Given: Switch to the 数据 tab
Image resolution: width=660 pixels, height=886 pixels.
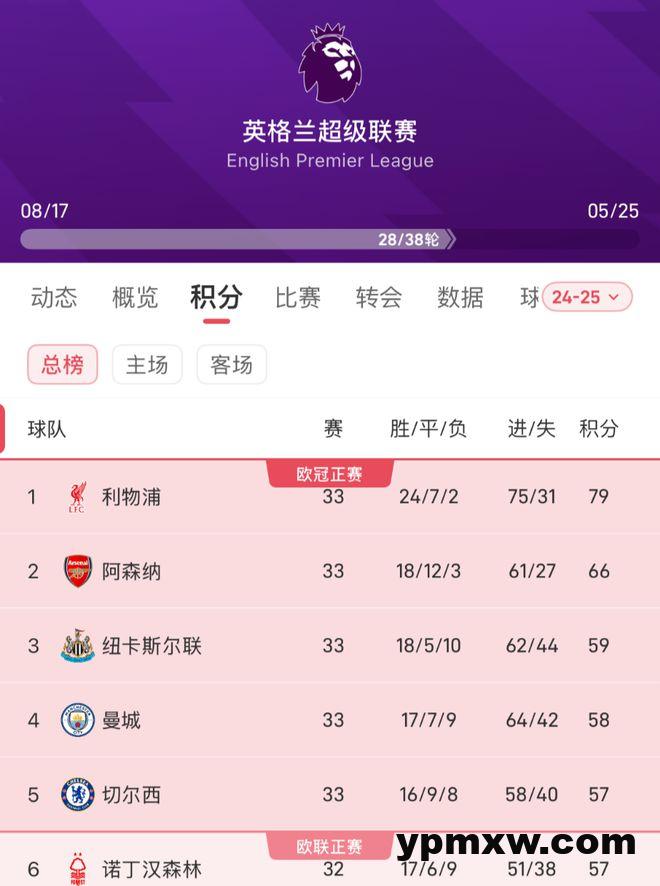Looking at the screenshot, I should tap(460, 297).
